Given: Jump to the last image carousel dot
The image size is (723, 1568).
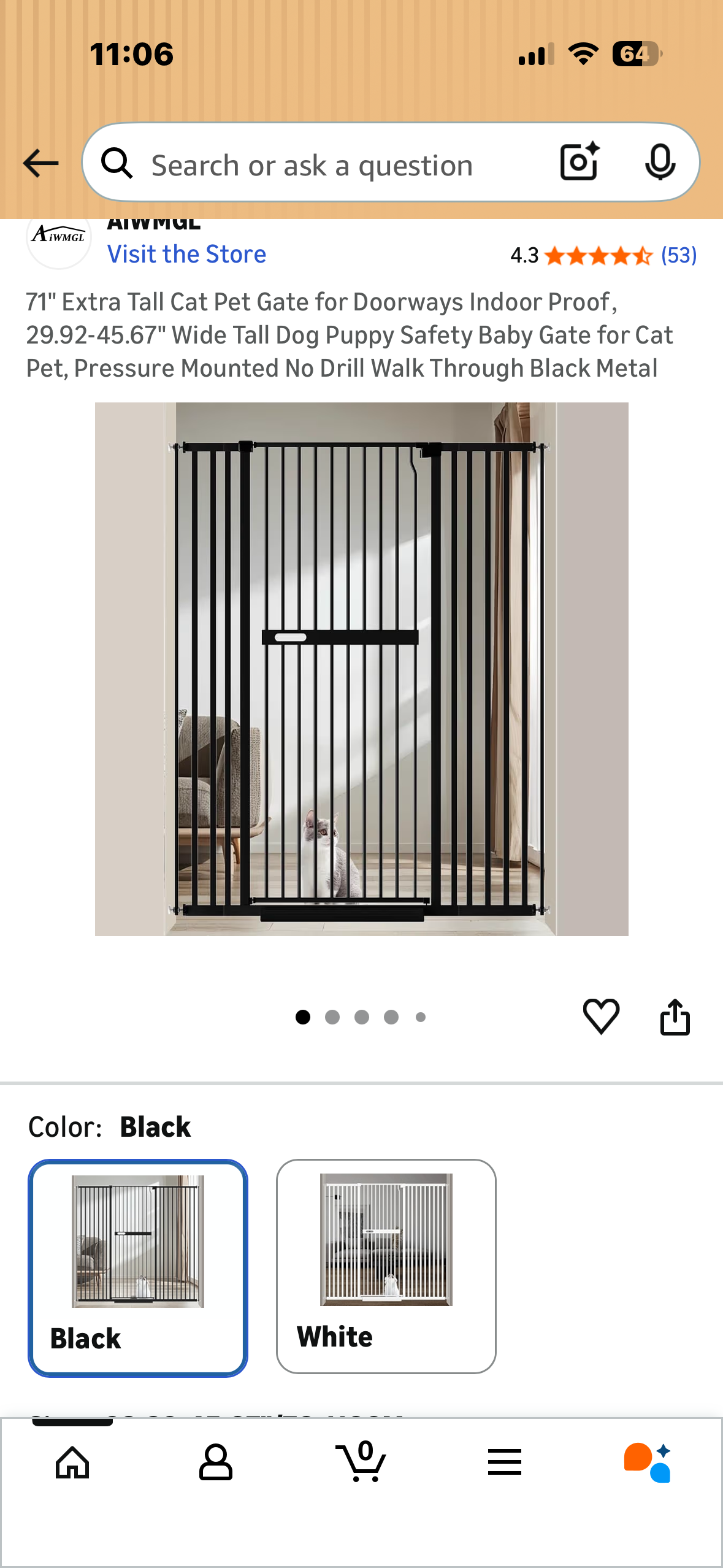Looking at the screenshot, I should [421, 1017].
